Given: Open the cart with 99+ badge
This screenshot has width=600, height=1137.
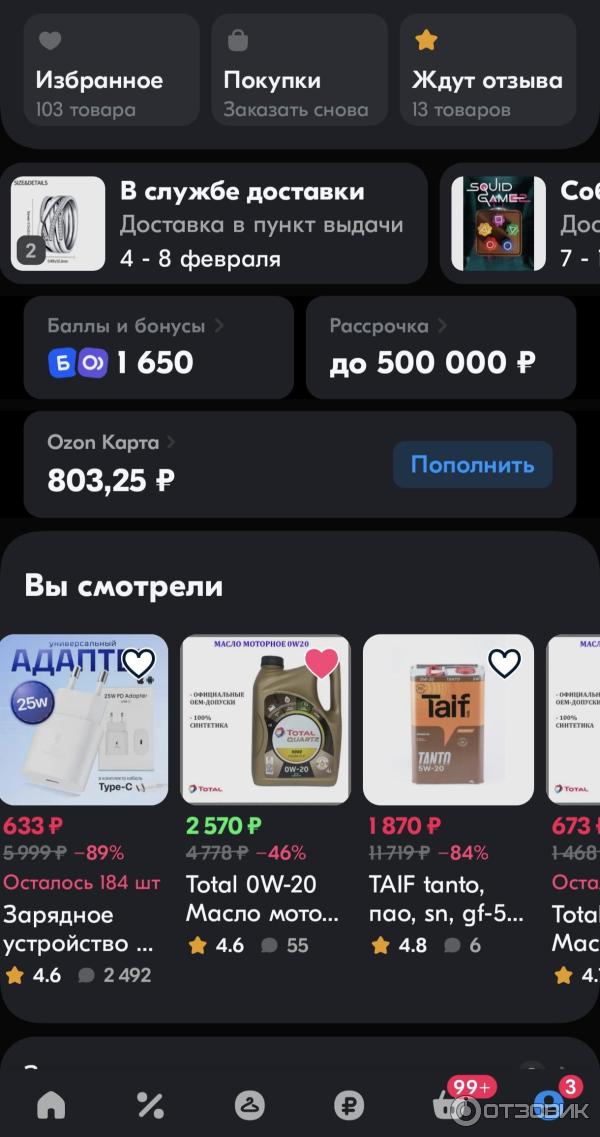Looking at the screenshot, I should pyautogui.click(x=449, y=1103).
